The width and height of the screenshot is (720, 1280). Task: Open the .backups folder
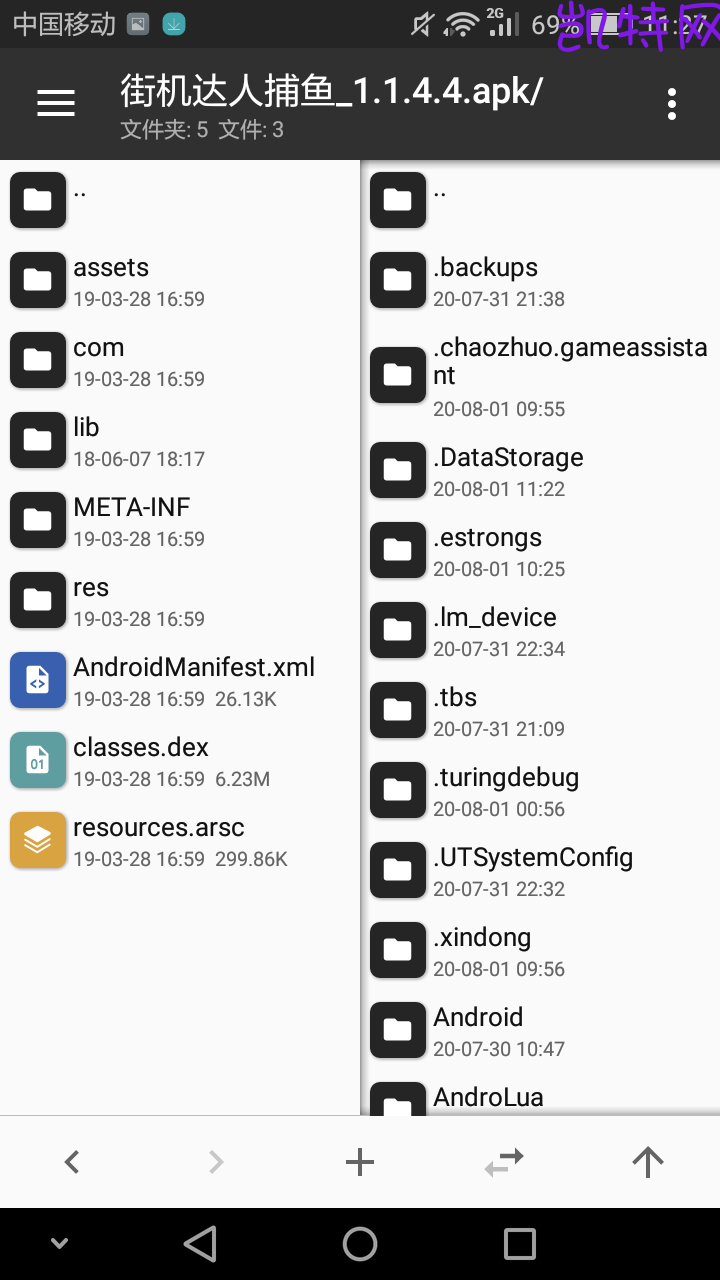(541, 280)
